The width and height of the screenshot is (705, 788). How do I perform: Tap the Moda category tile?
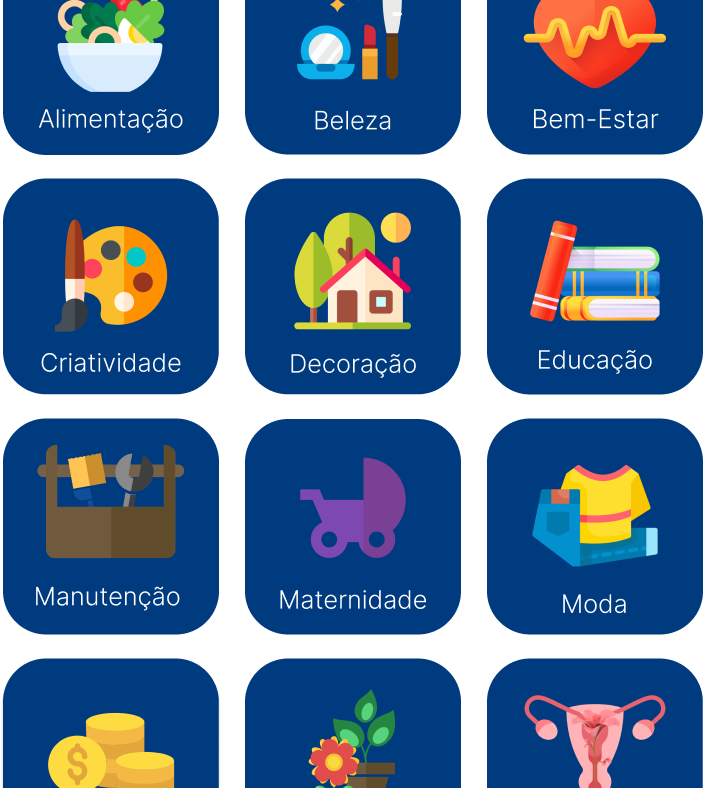point(595,526)
